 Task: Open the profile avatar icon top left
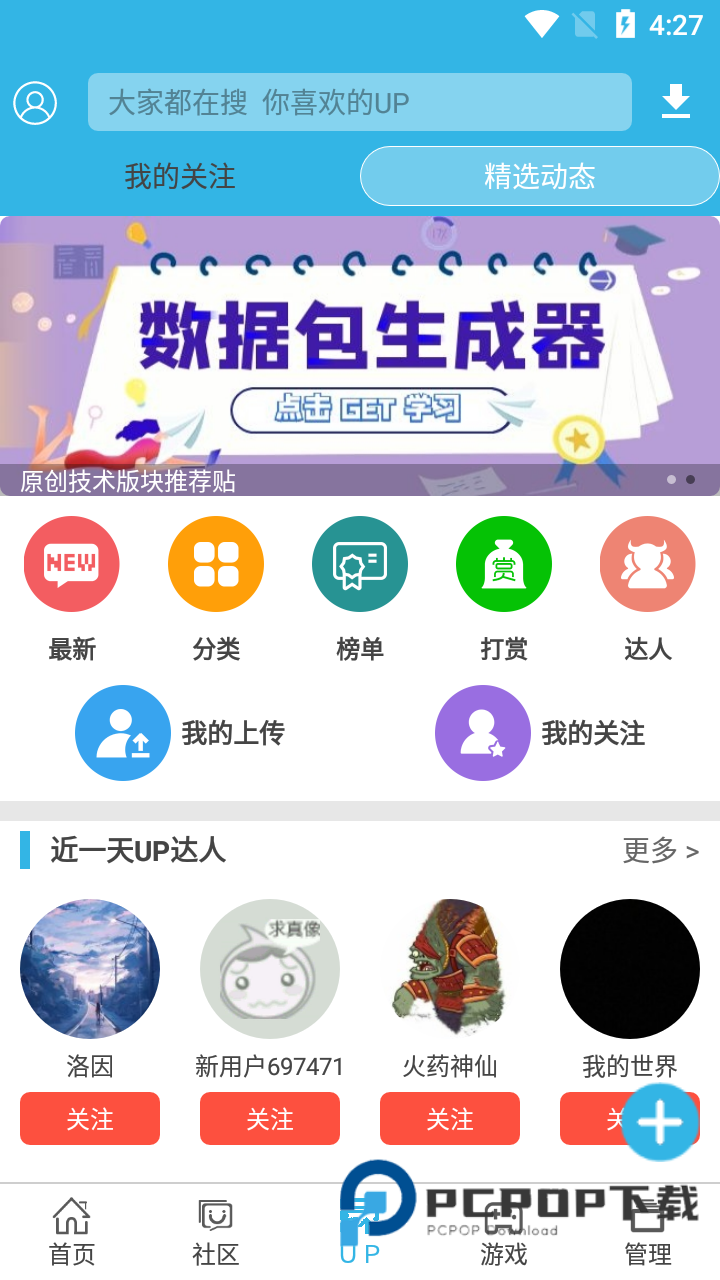point(35,102)
